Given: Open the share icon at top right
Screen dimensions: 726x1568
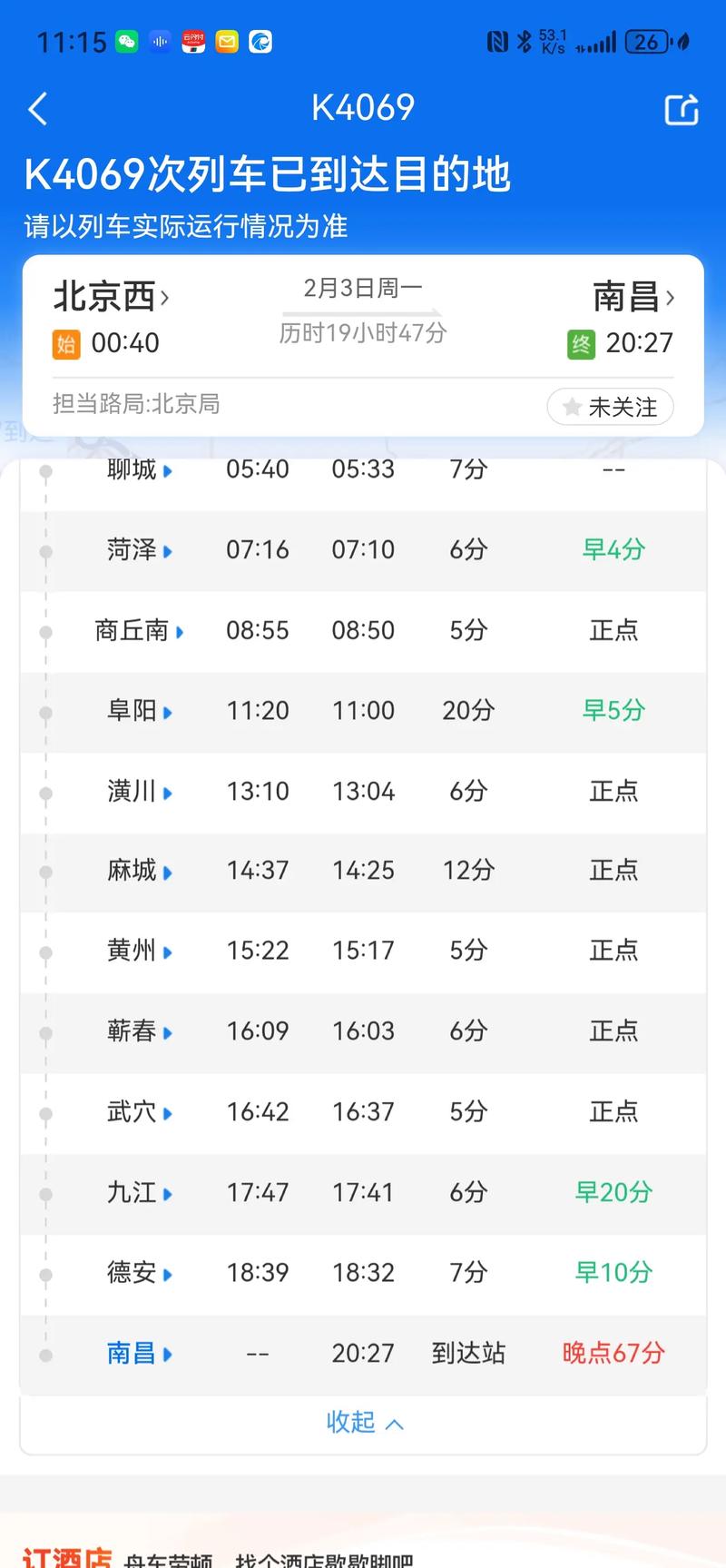Looking at the screenshot, I should 681,107.
